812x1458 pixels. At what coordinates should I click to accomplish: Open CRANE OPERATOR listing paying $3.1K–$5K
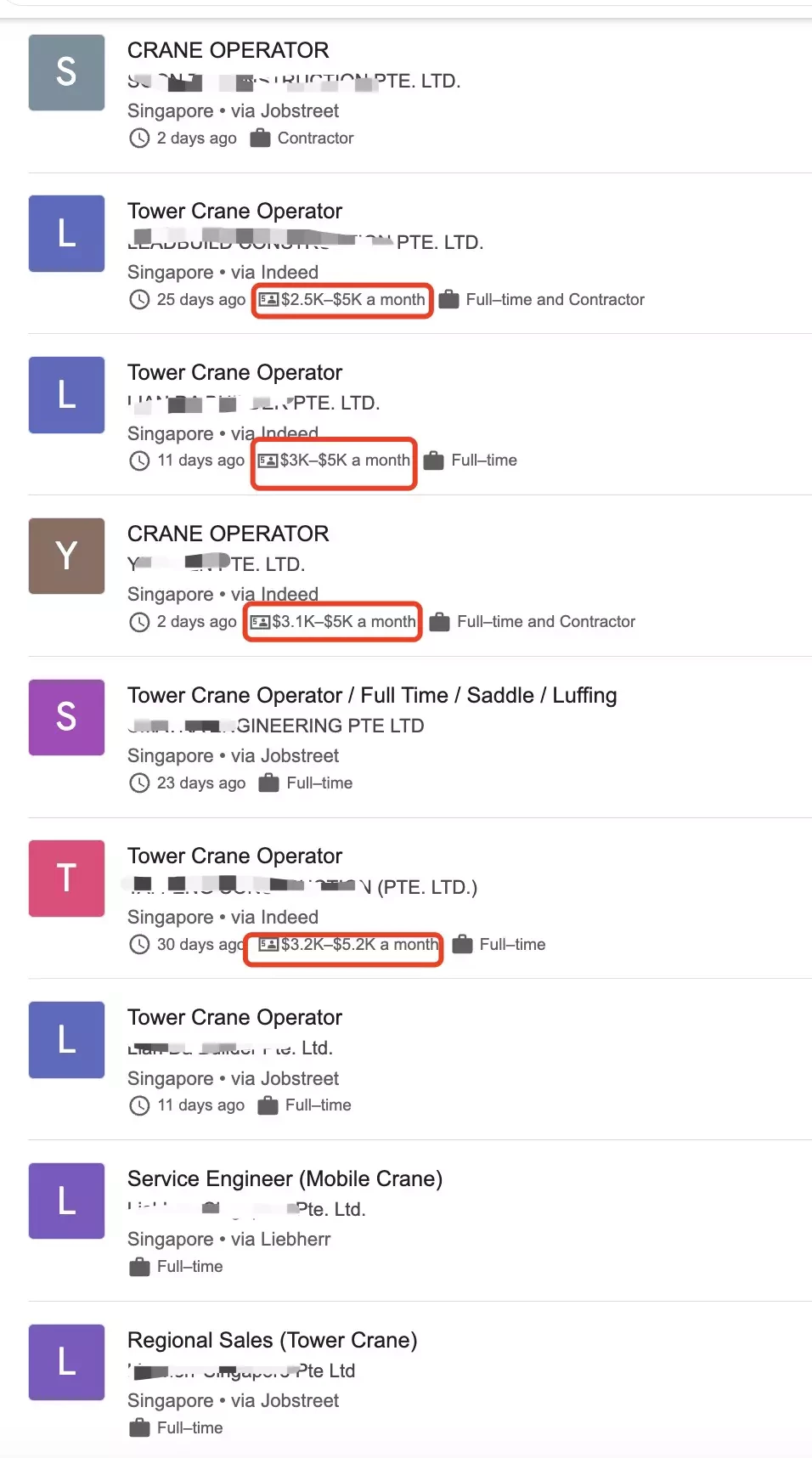coord(228,534)
